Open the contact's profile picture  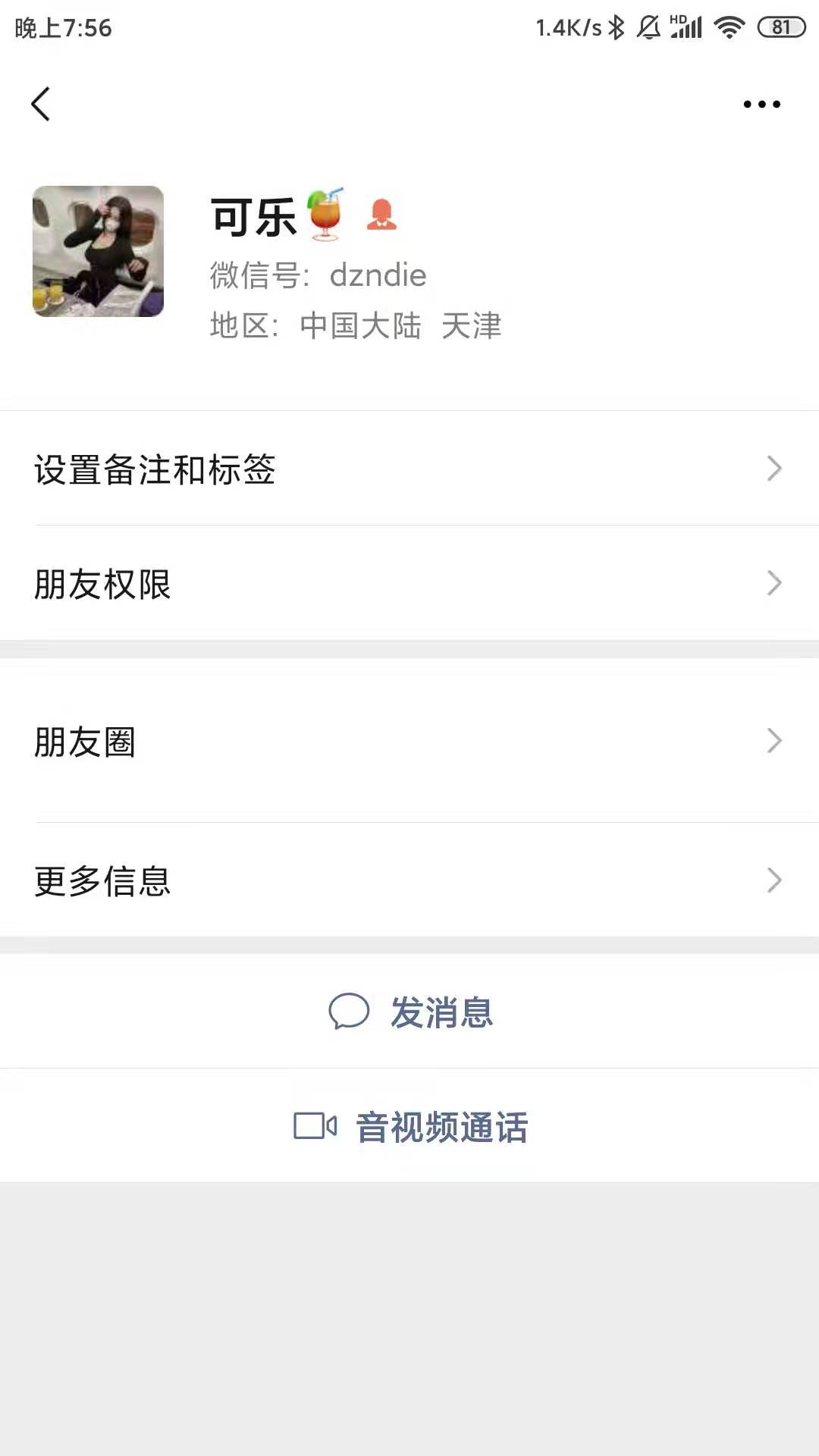click(x=98, y=250)
